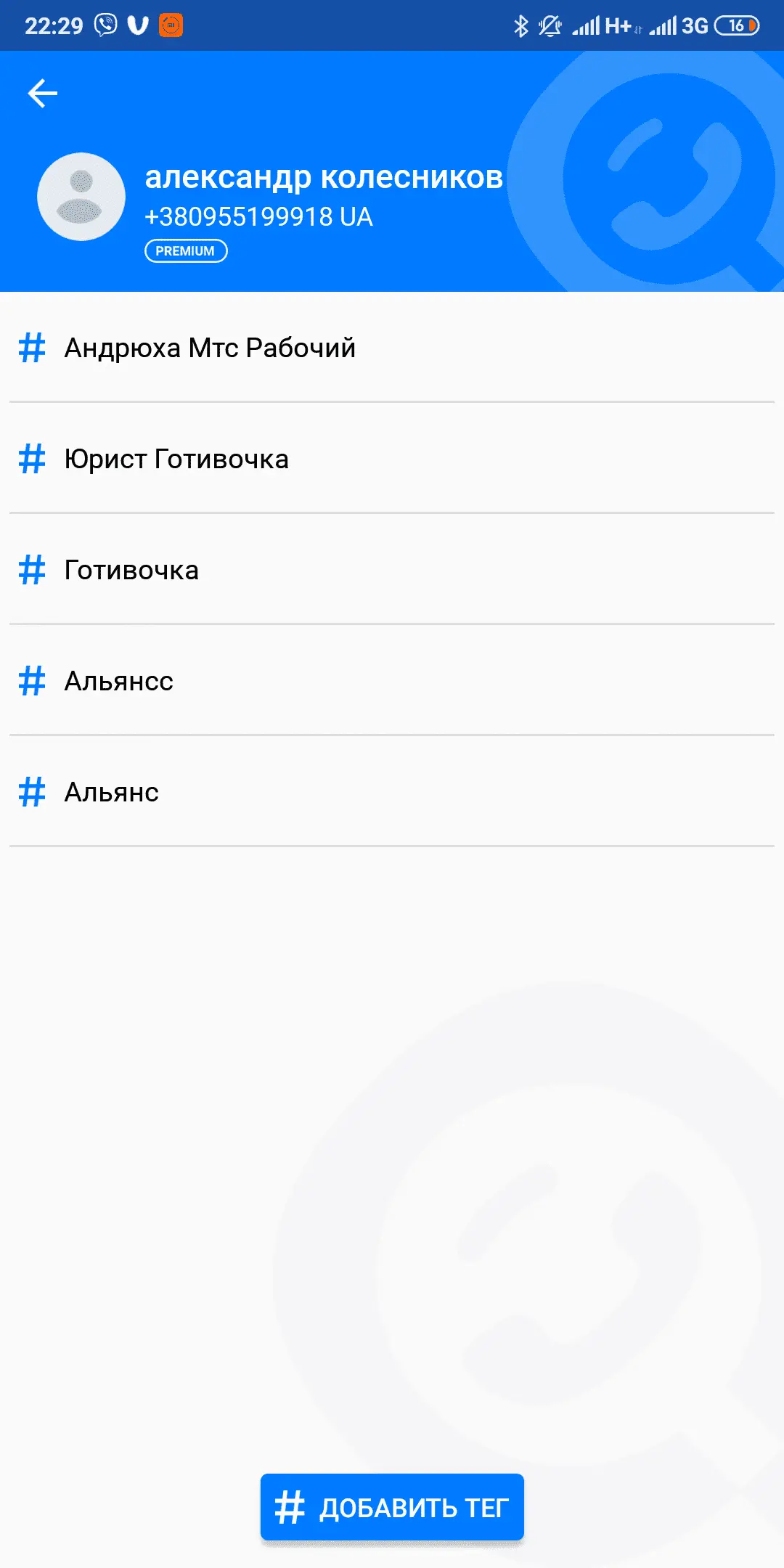Open the Альянс tag
Viewport: 784px width, 1568px height.
point(112,793)
